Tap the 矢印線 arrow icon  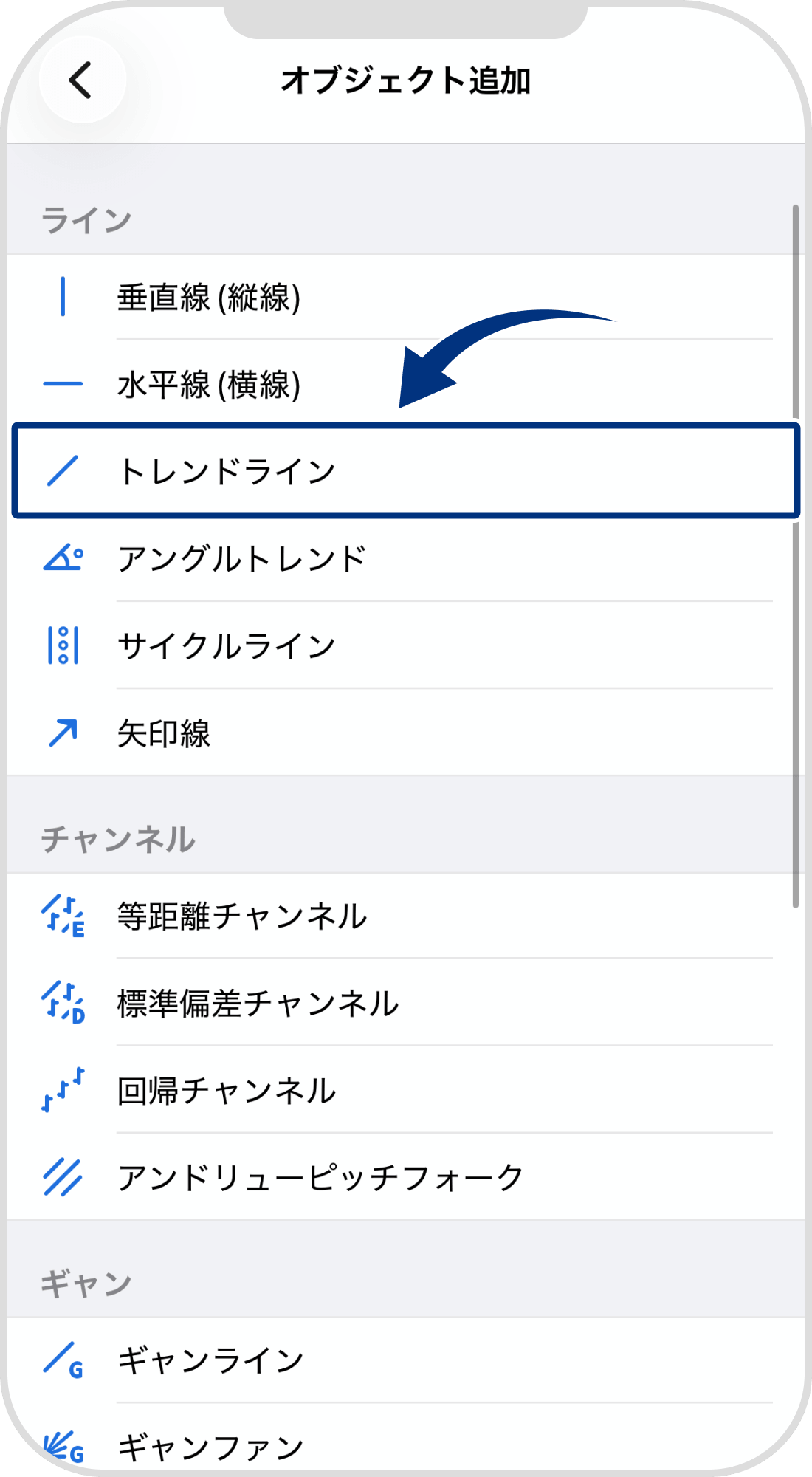(63, 733)
